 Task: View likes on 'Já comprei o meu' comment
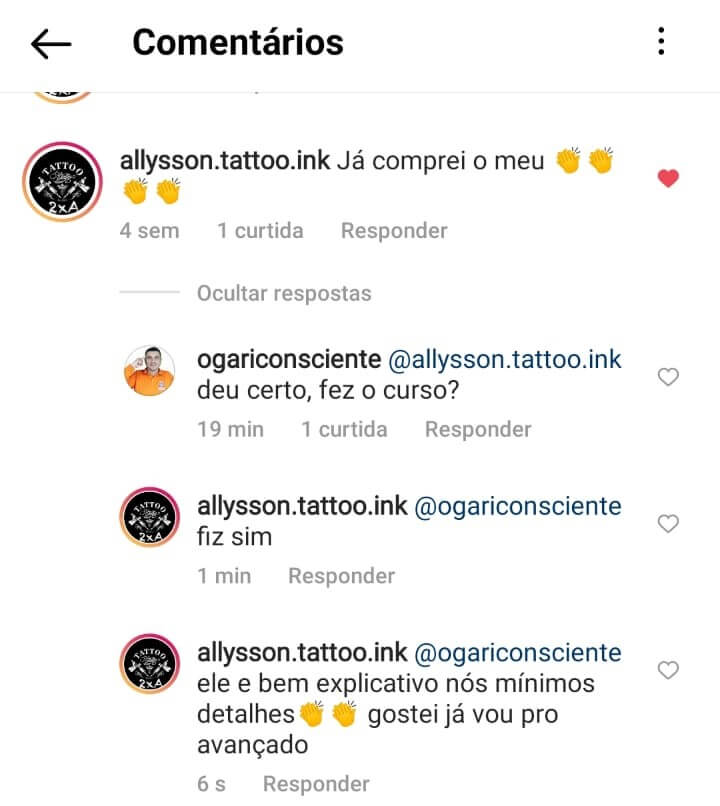pos(260,231)
